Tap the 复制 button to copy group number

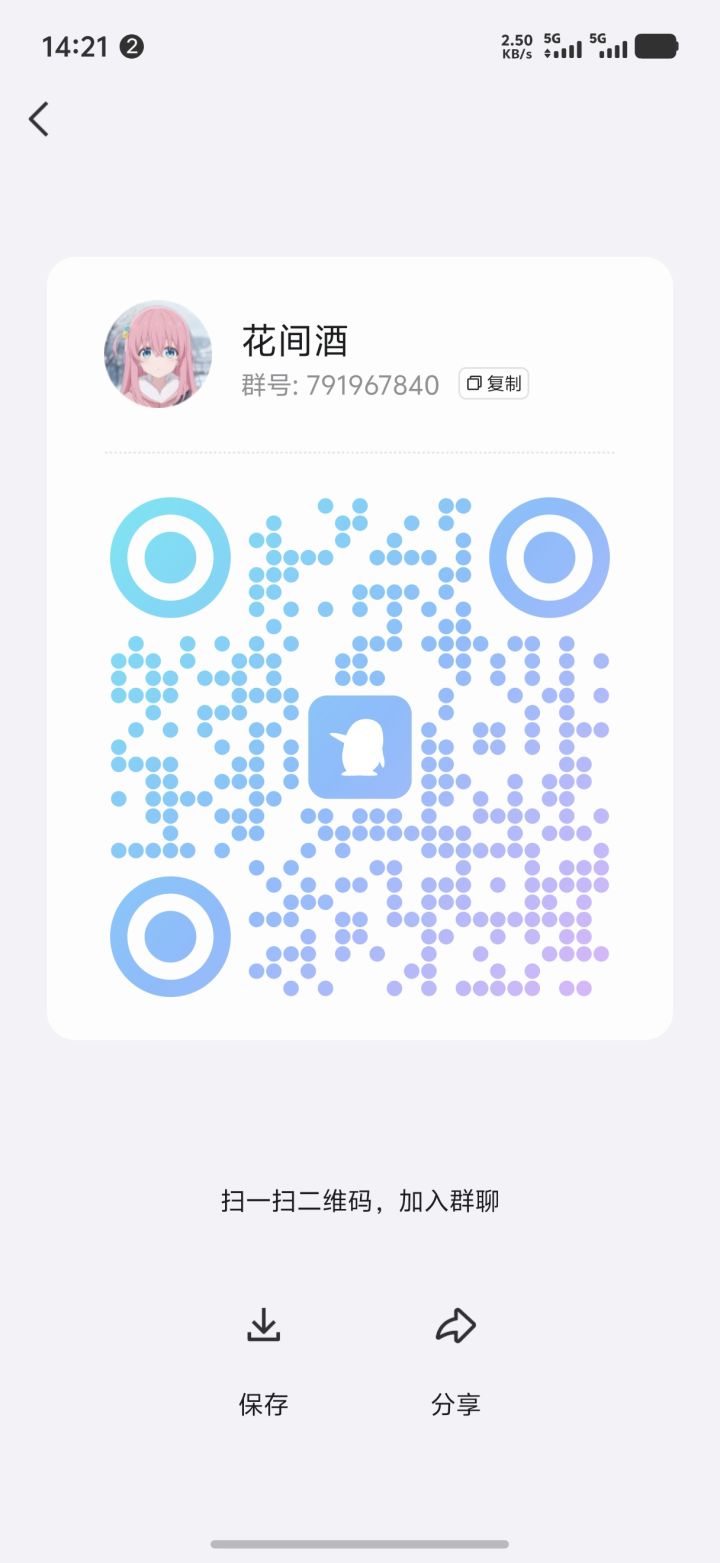pos(493,383)
